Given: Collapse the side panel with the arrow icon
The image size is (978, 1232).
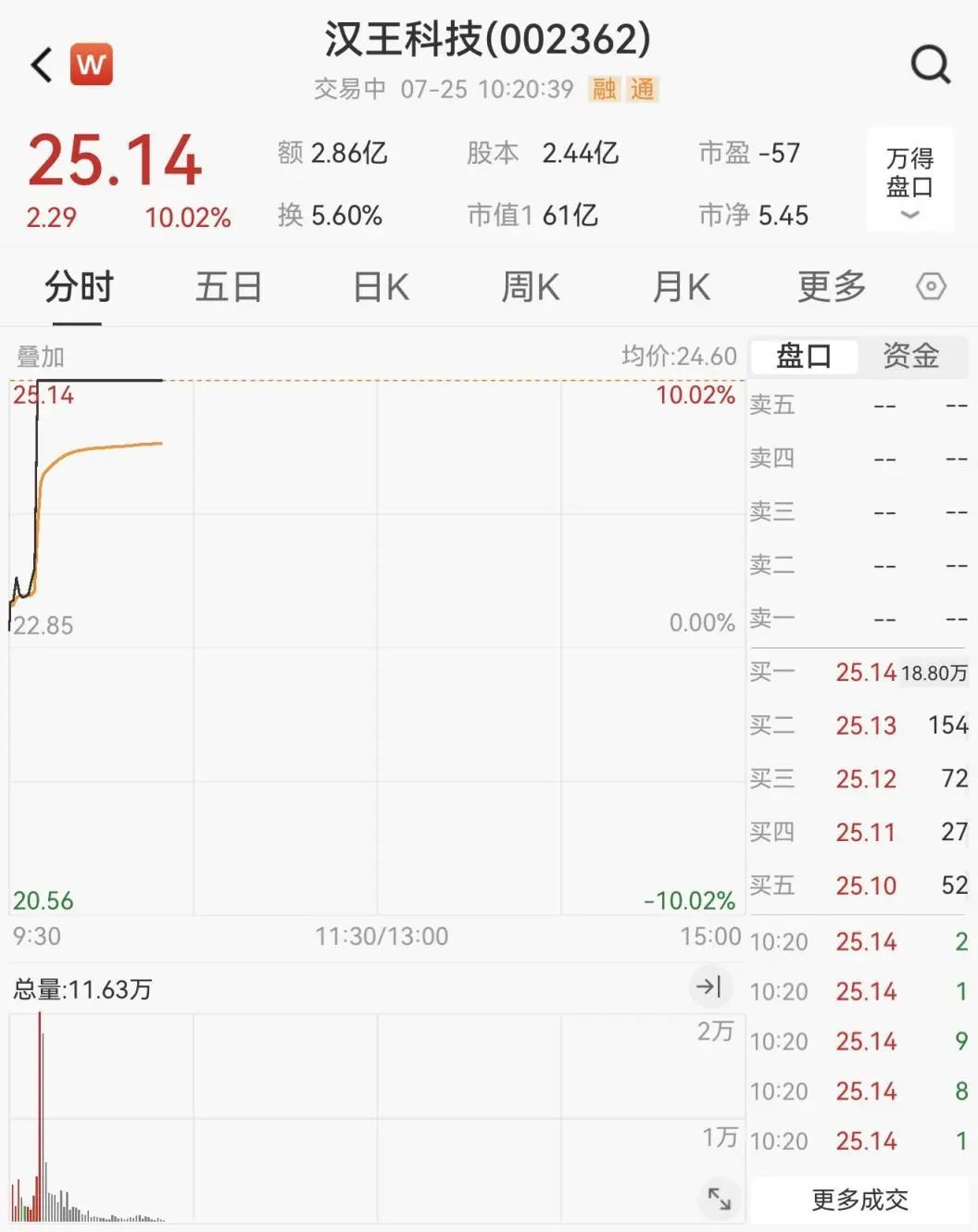Looking at the screenshot, I should (709, 987).
